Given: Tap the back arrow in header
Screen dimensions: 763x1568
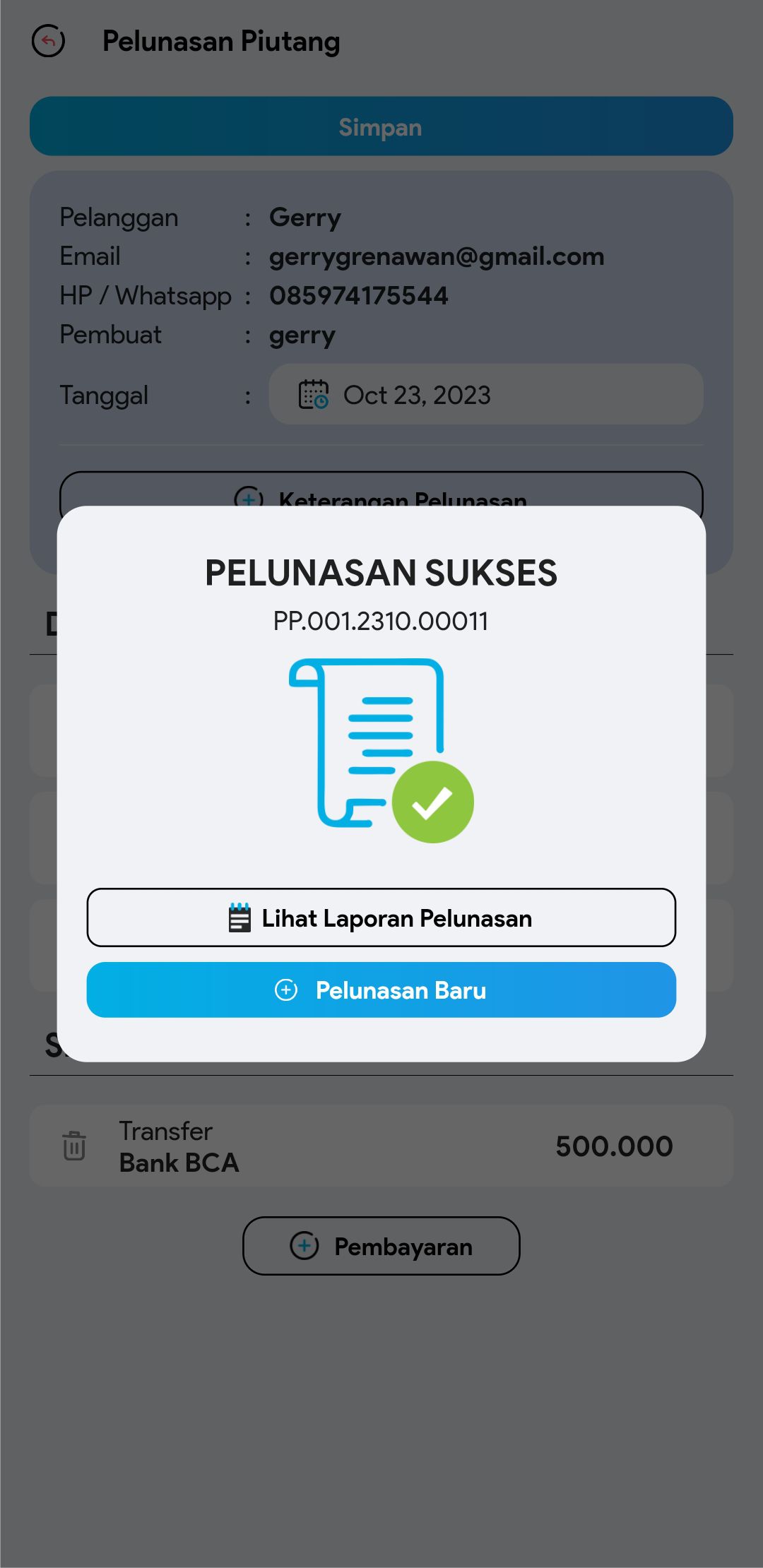Looking at the screenshot, I should [48, 41].
